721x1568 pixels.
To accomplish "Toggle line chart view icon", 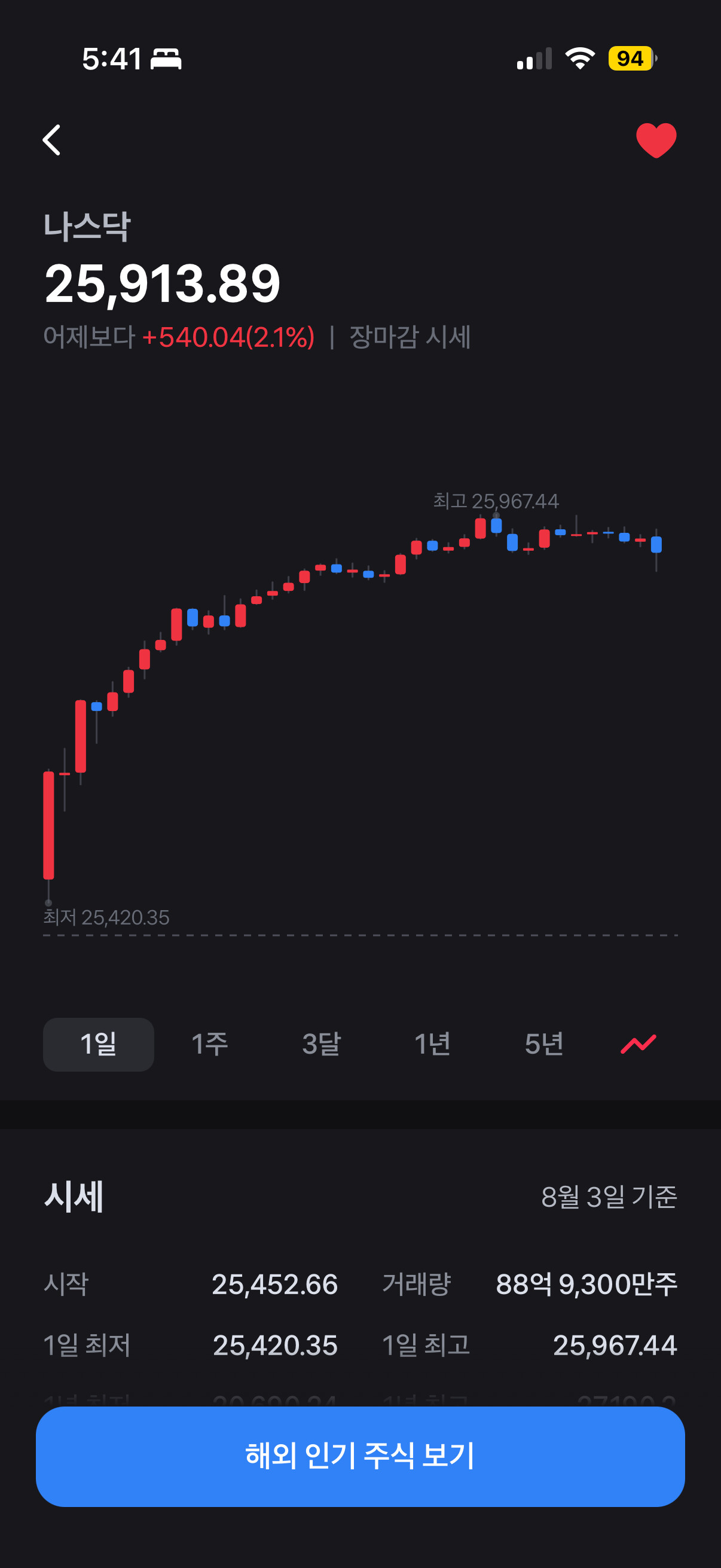I will 638,1044.
